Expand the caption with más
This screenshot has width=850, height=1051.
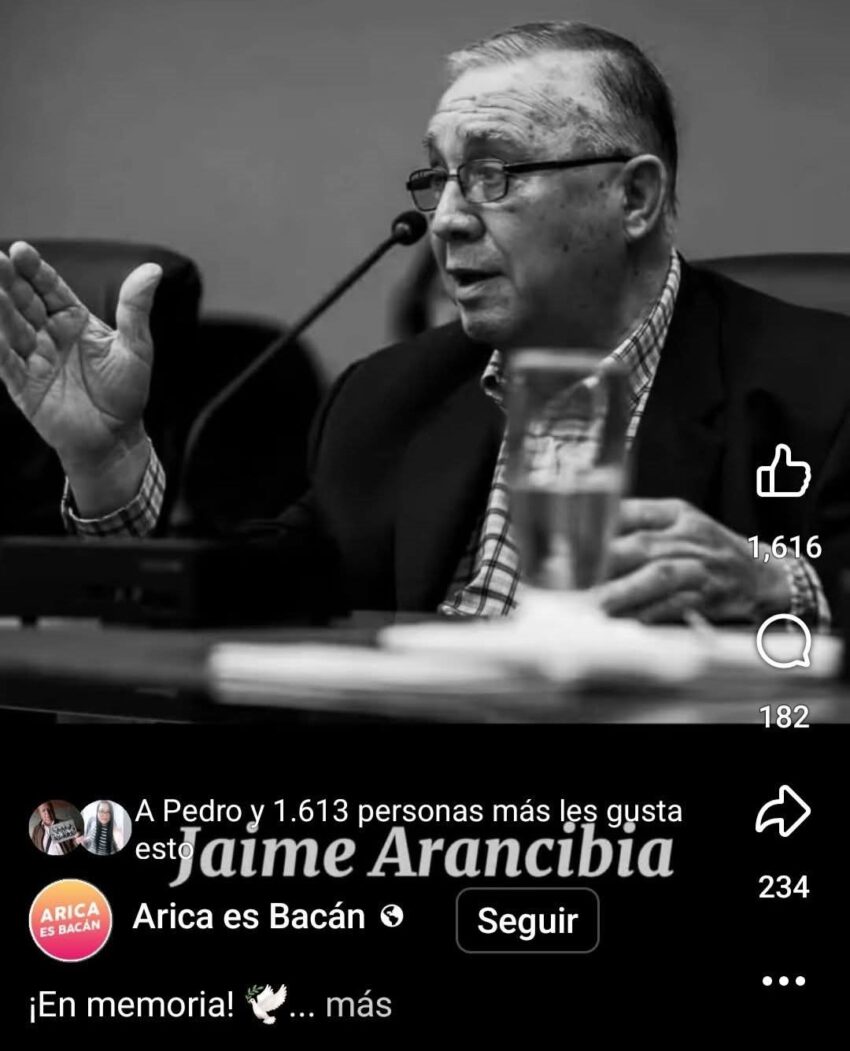tap(358, 1004)
